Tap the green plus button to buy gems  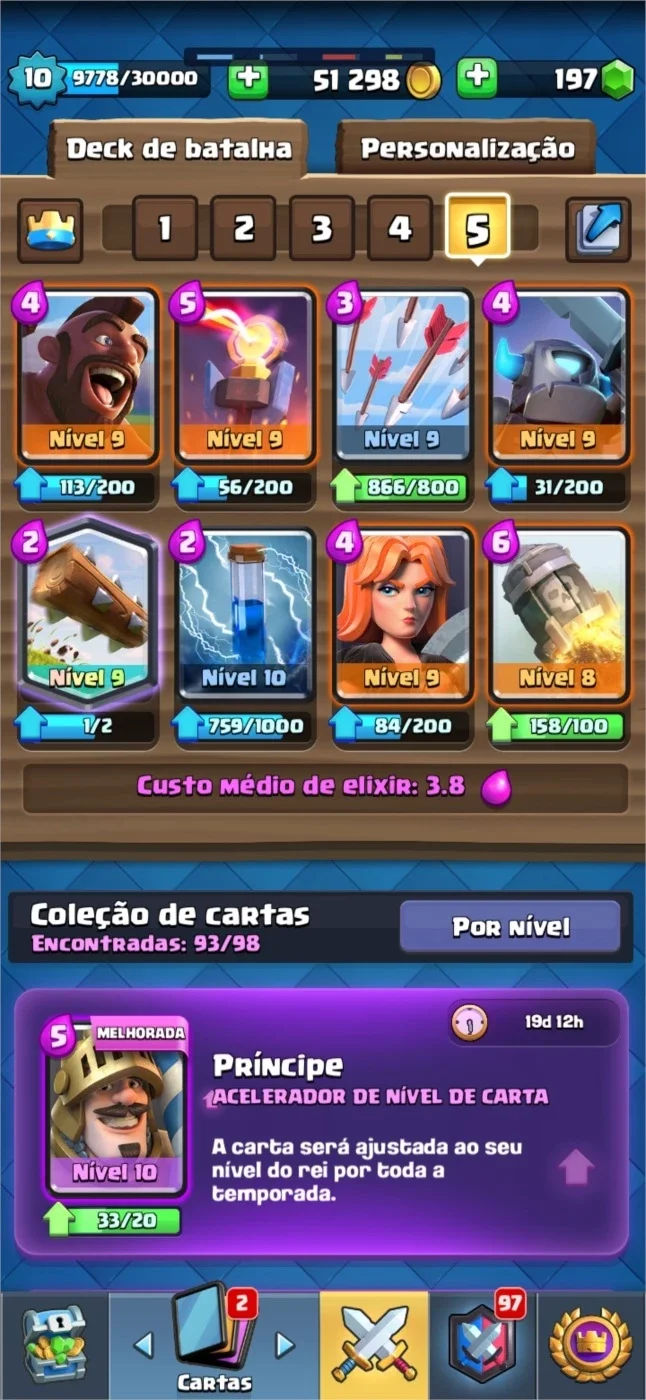(478, 79)
